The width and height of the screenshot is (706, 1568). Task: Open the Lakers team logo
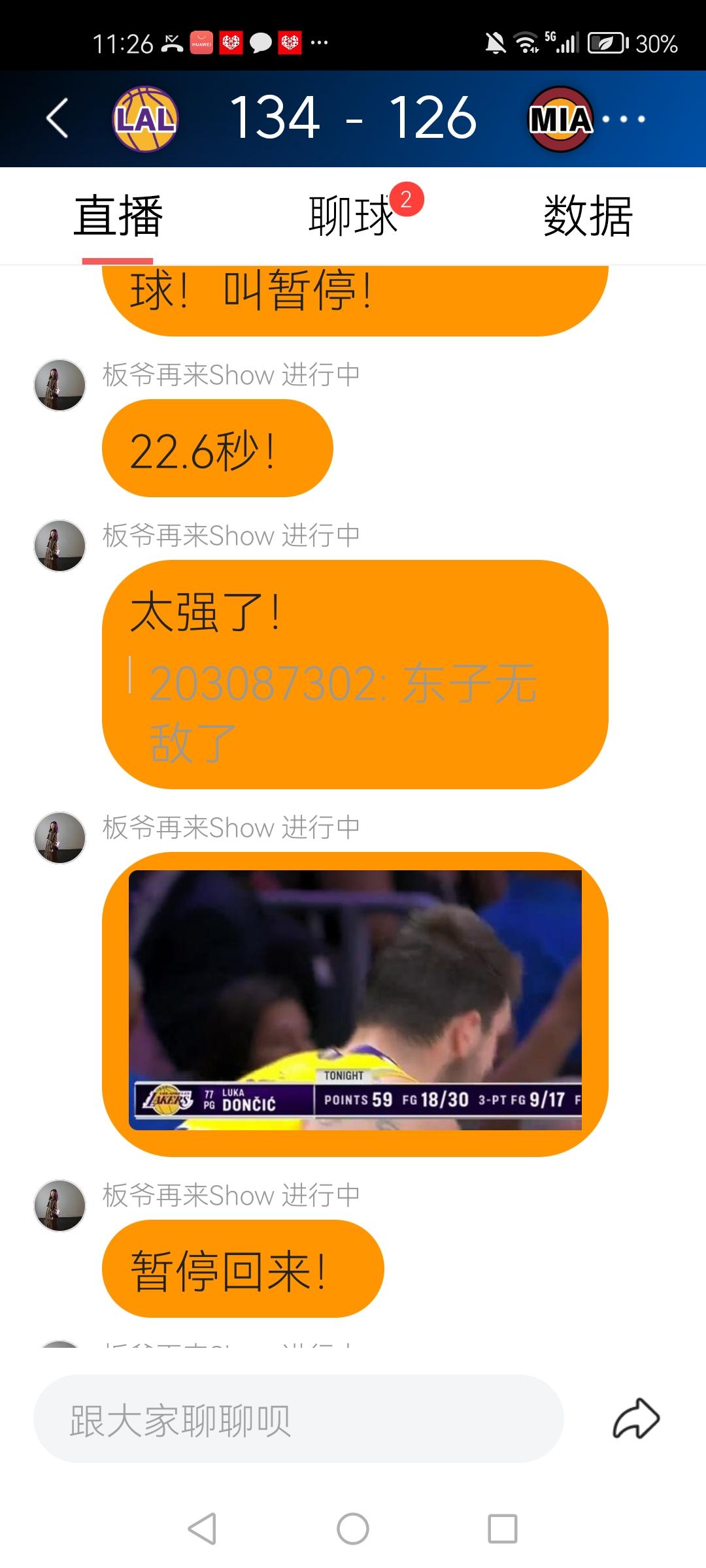[144, 119]
